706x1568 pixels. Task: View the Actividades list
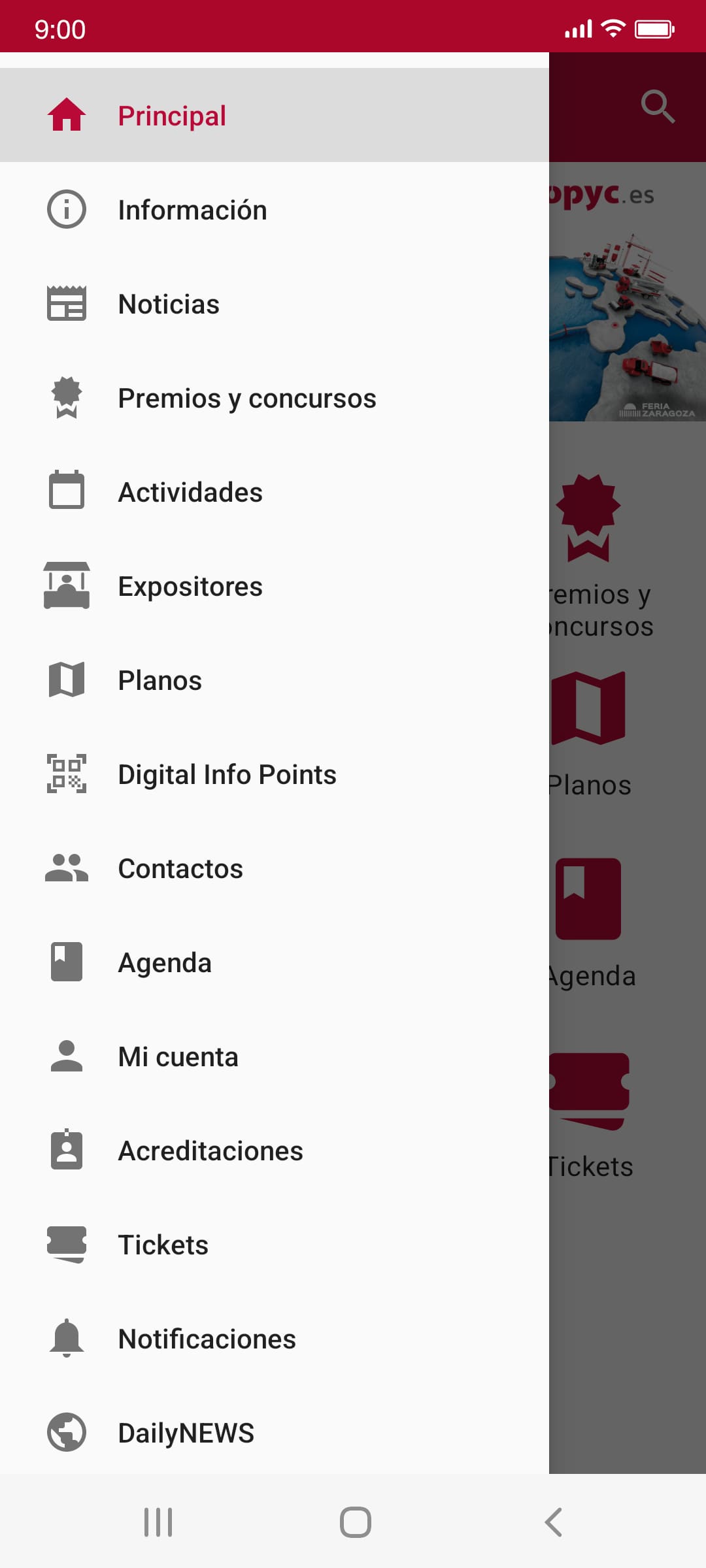[190, 493]
